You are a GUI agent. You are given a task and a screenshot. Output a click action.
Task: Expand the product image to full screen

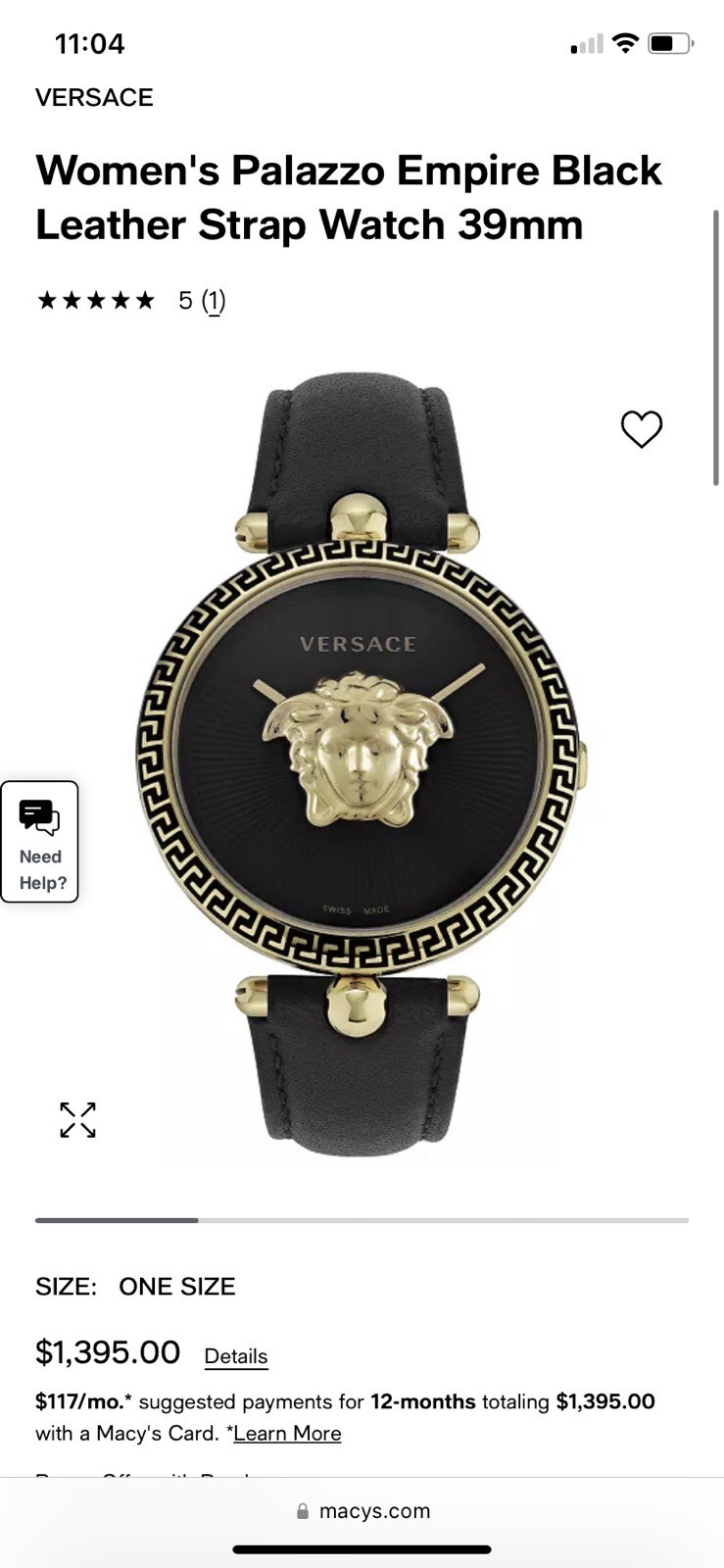tap(77, 1119)
